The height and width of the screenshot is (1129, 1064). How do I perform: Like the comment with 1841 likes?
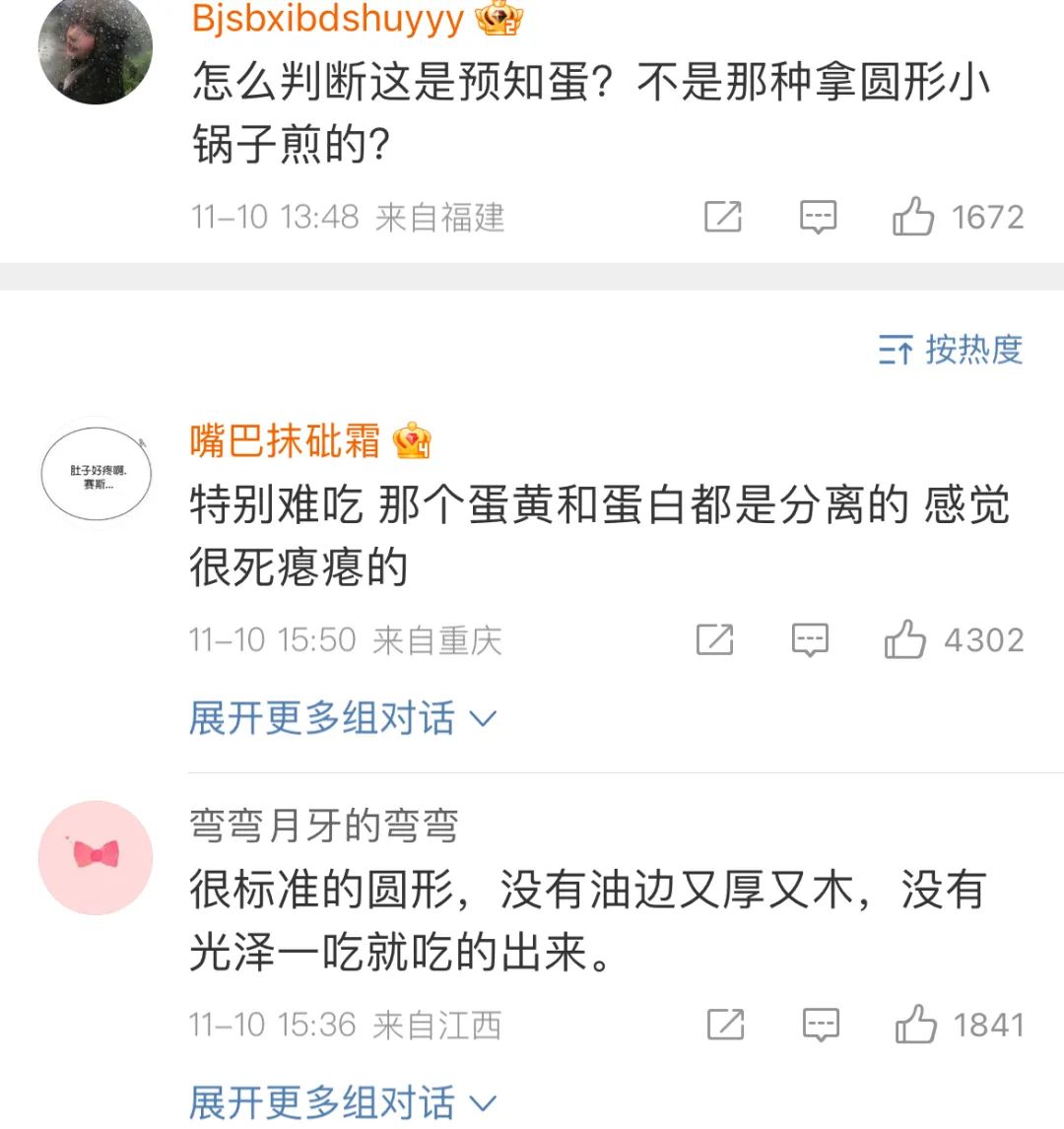(915, 1025)
